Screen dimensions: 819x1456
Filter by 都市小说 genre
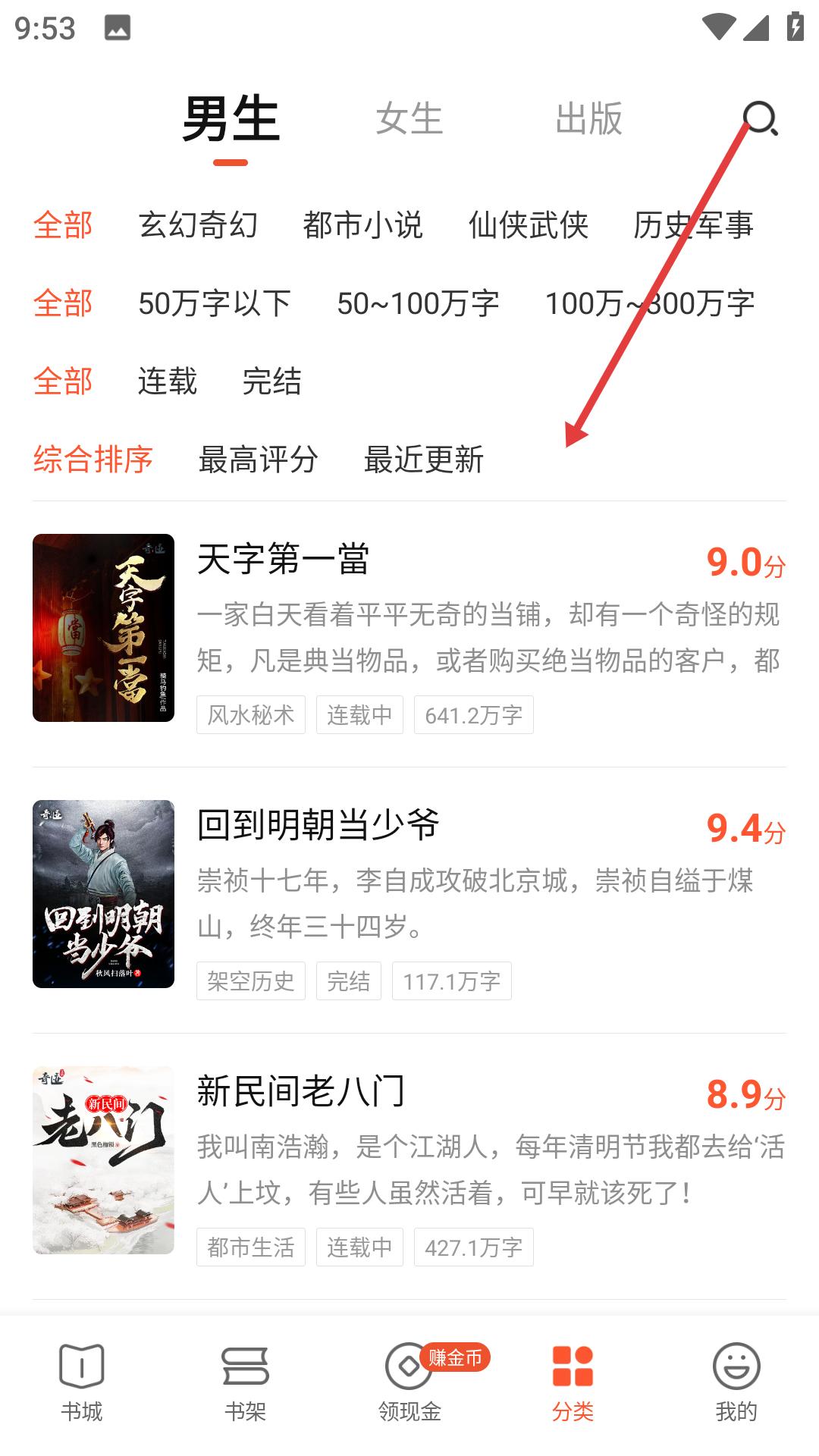pyautogui.click(x=362, y=225)
